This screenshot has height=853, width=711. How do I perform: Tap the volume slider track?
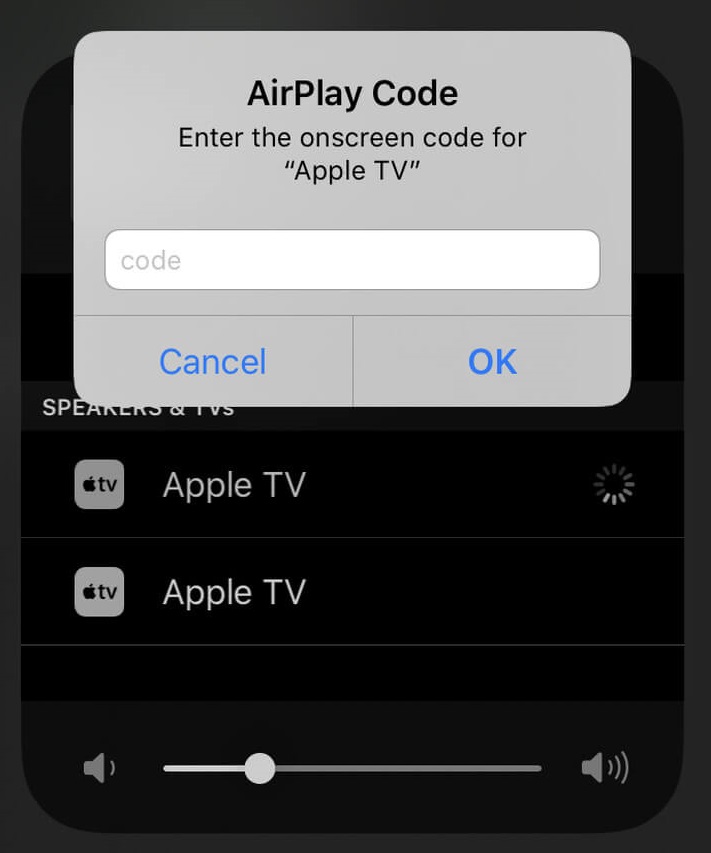(x=400, y=768)
